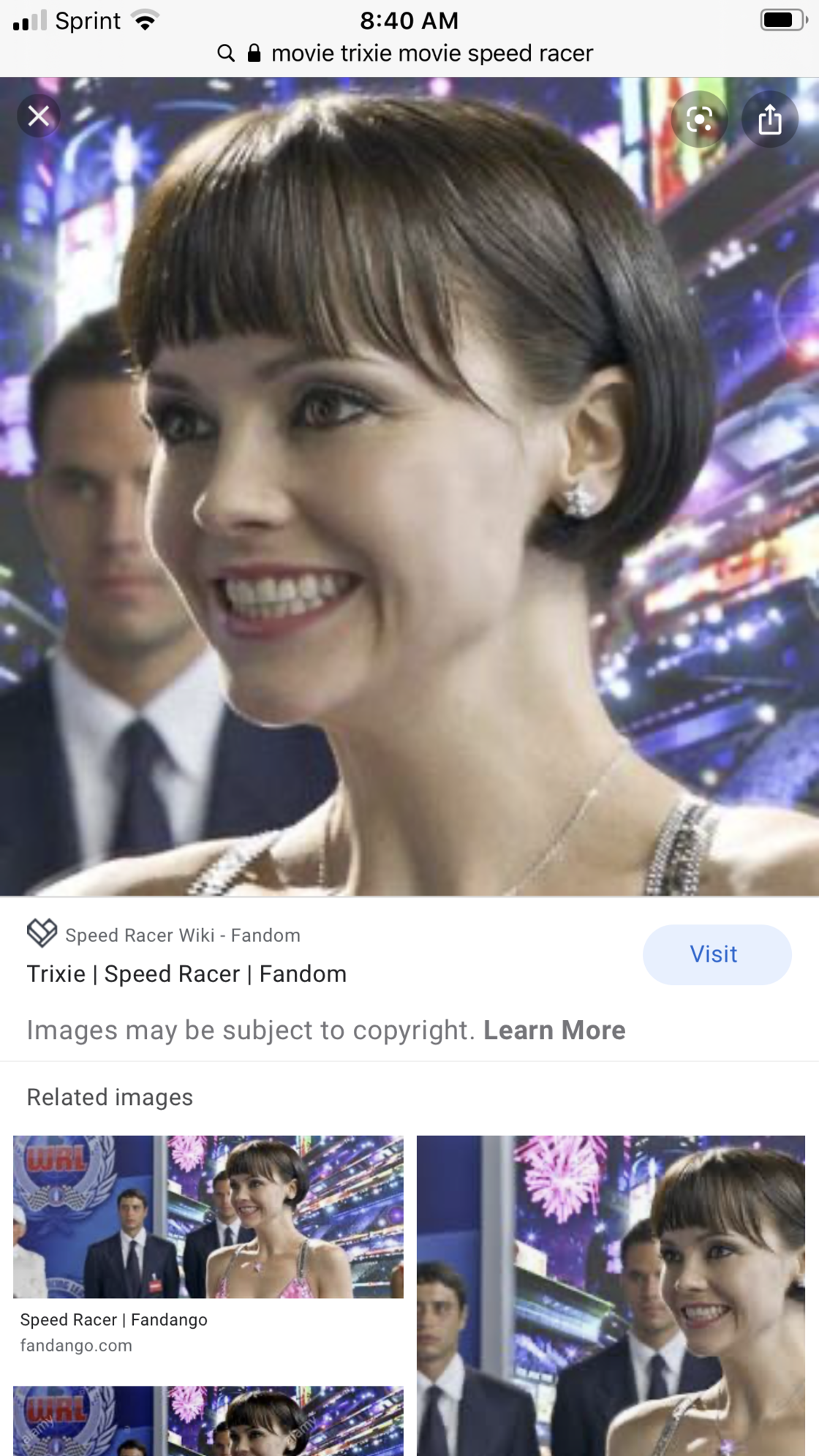819x1456 pixels.
Task: Close the image preview
Action: point(39,116)
